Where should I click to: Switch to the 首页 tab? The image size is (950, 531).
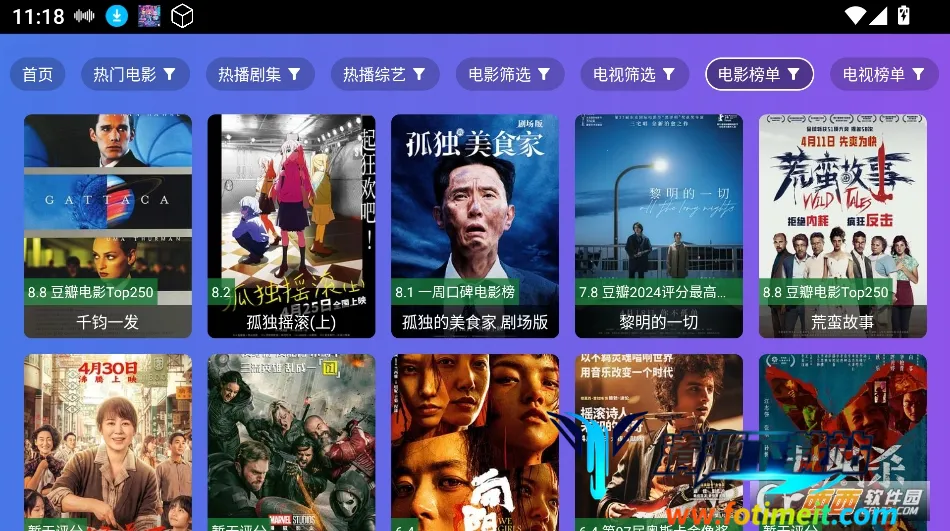(x=38, y=74)
